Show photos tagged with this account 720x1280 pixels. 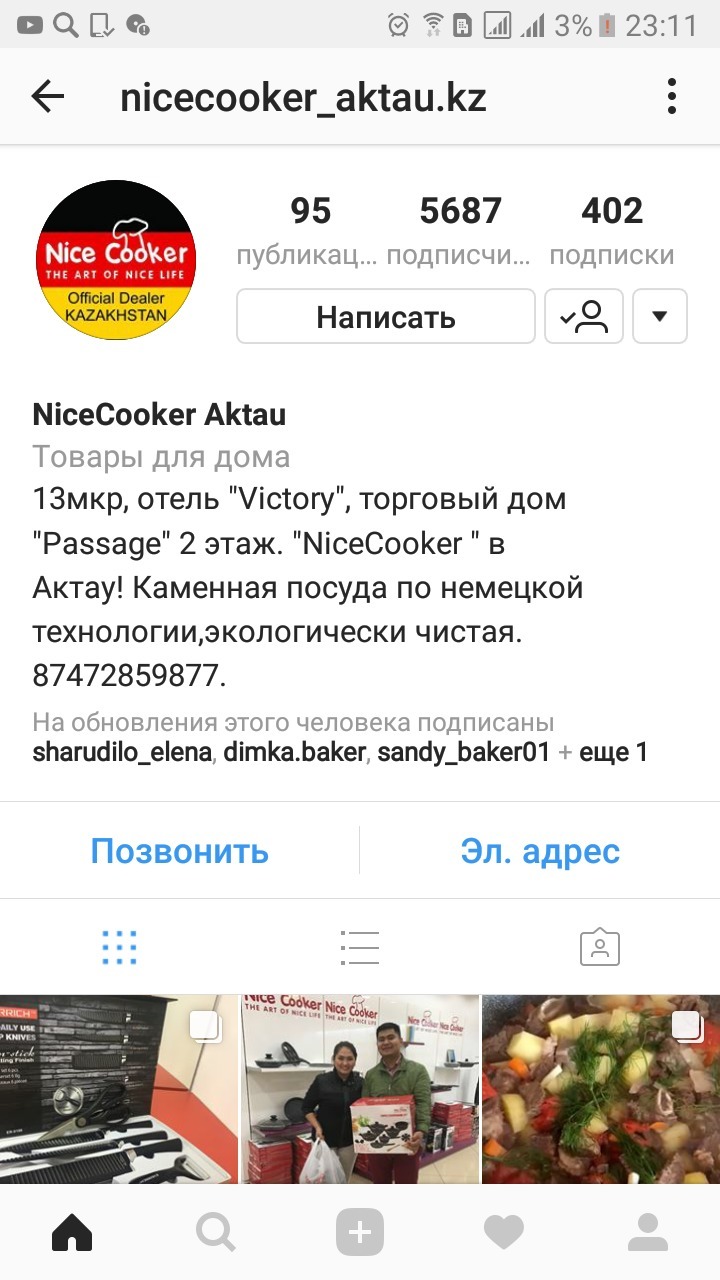[600, 947]
